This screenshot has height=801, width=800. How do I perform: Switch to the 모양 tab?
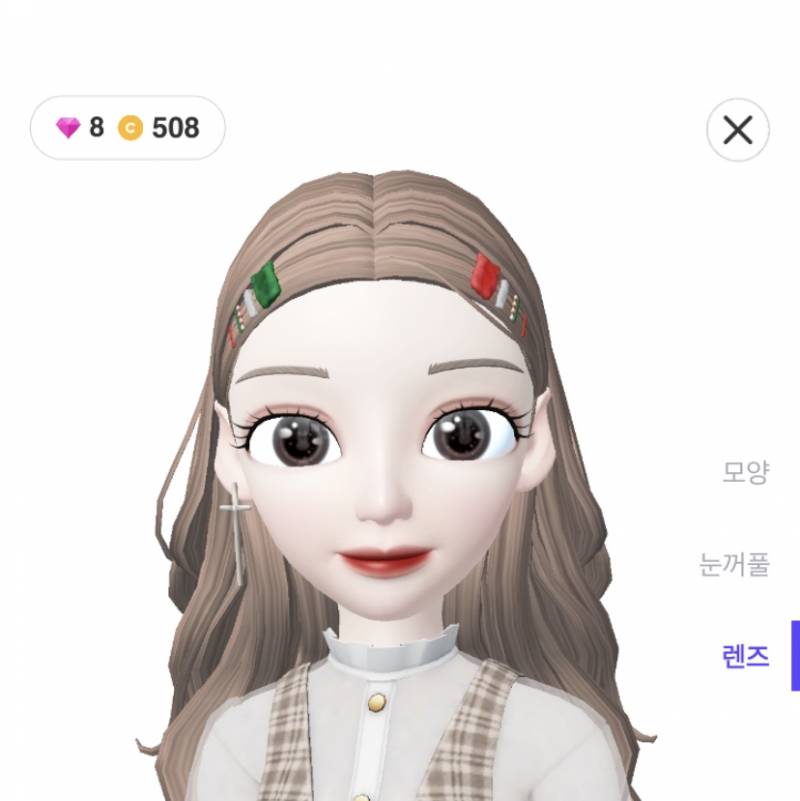click(745, 472)
